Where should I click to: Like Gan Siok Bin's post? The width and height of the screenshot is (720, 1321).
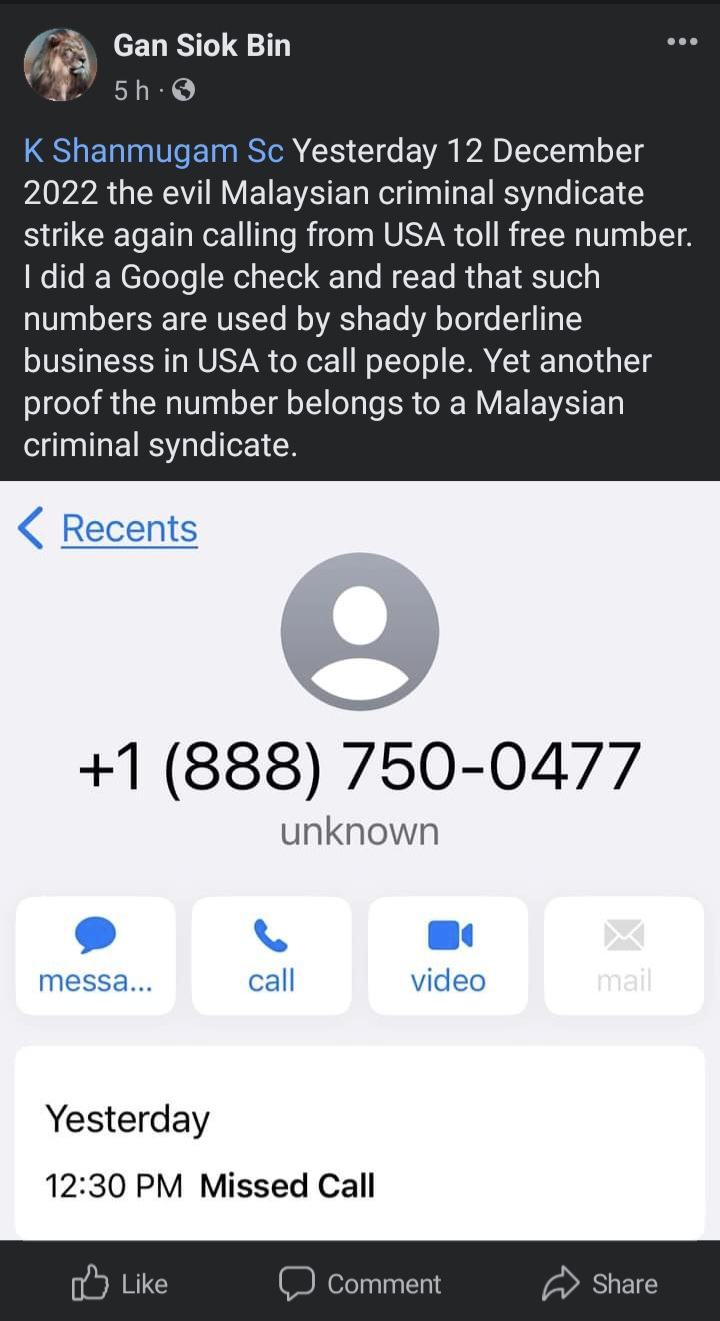[x=120, y=1283]
